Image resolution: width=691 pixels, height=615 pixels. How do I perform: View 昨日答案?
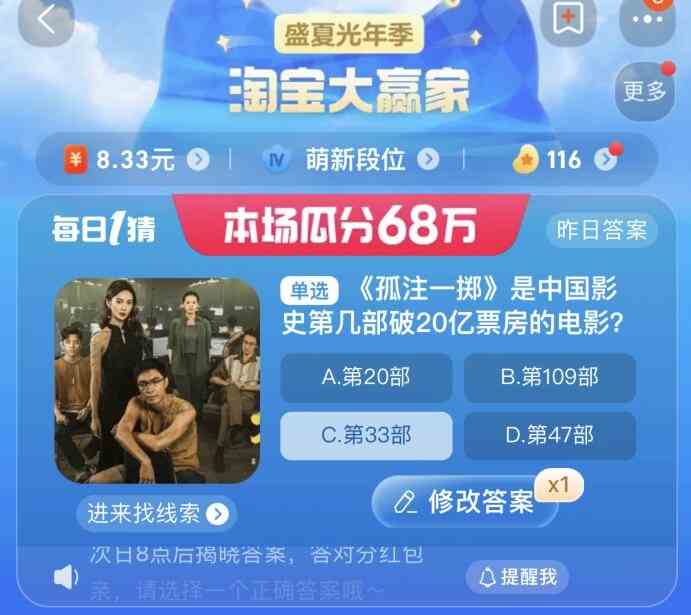(602, 230)
